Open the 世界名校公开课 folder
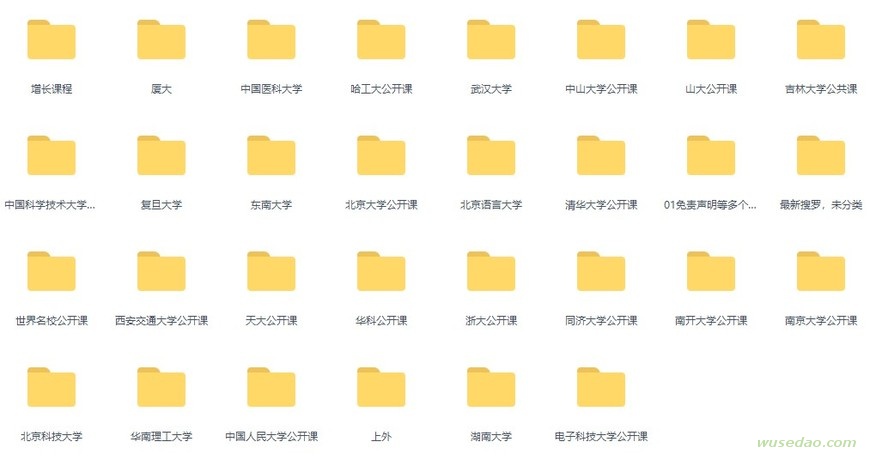This screenshot has height=460, width=870. point(51,273)
